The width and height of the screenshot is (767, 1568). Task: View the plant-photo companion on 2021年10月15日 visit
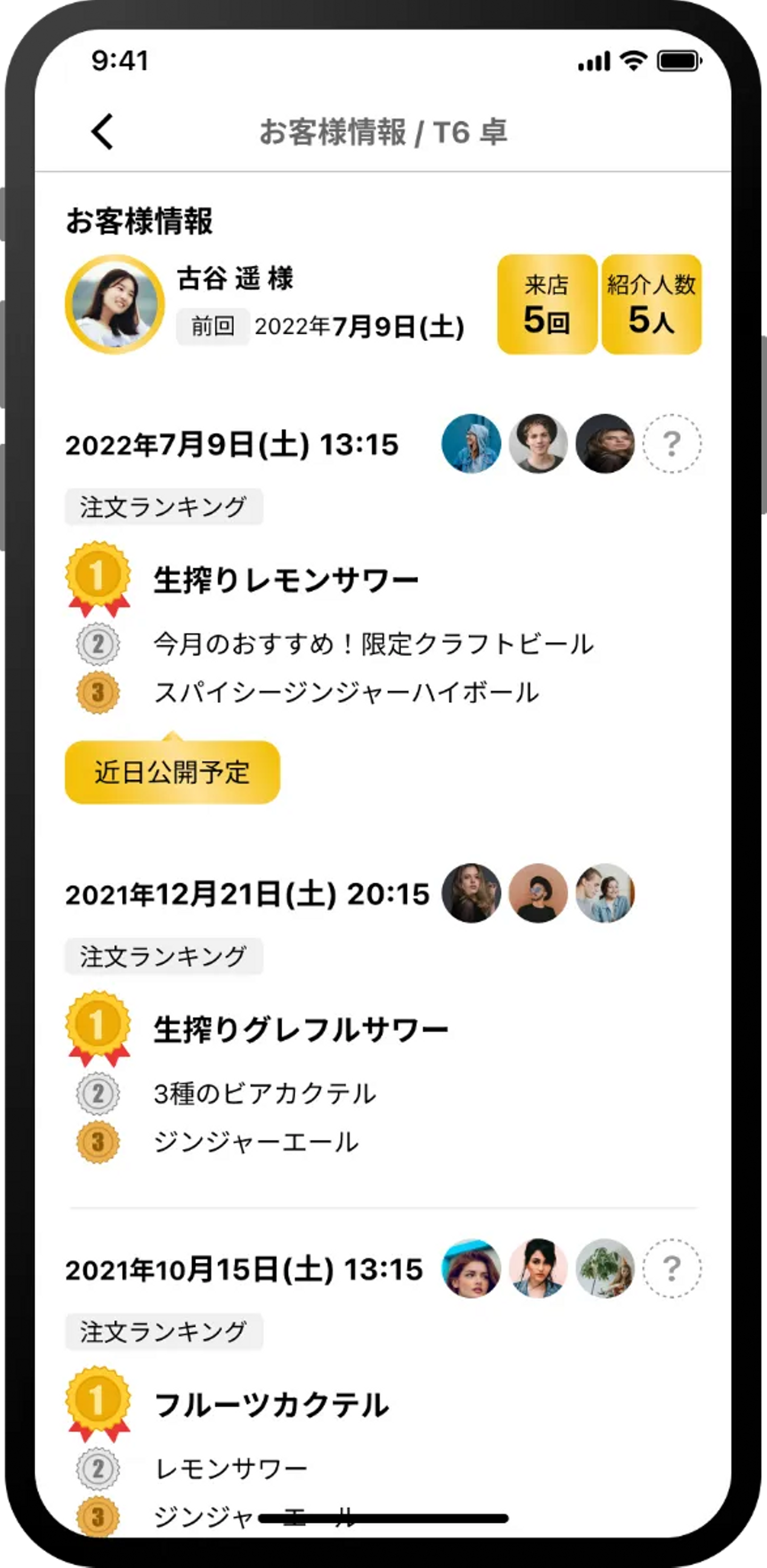pyautogui.click(x=605, y=1269)
